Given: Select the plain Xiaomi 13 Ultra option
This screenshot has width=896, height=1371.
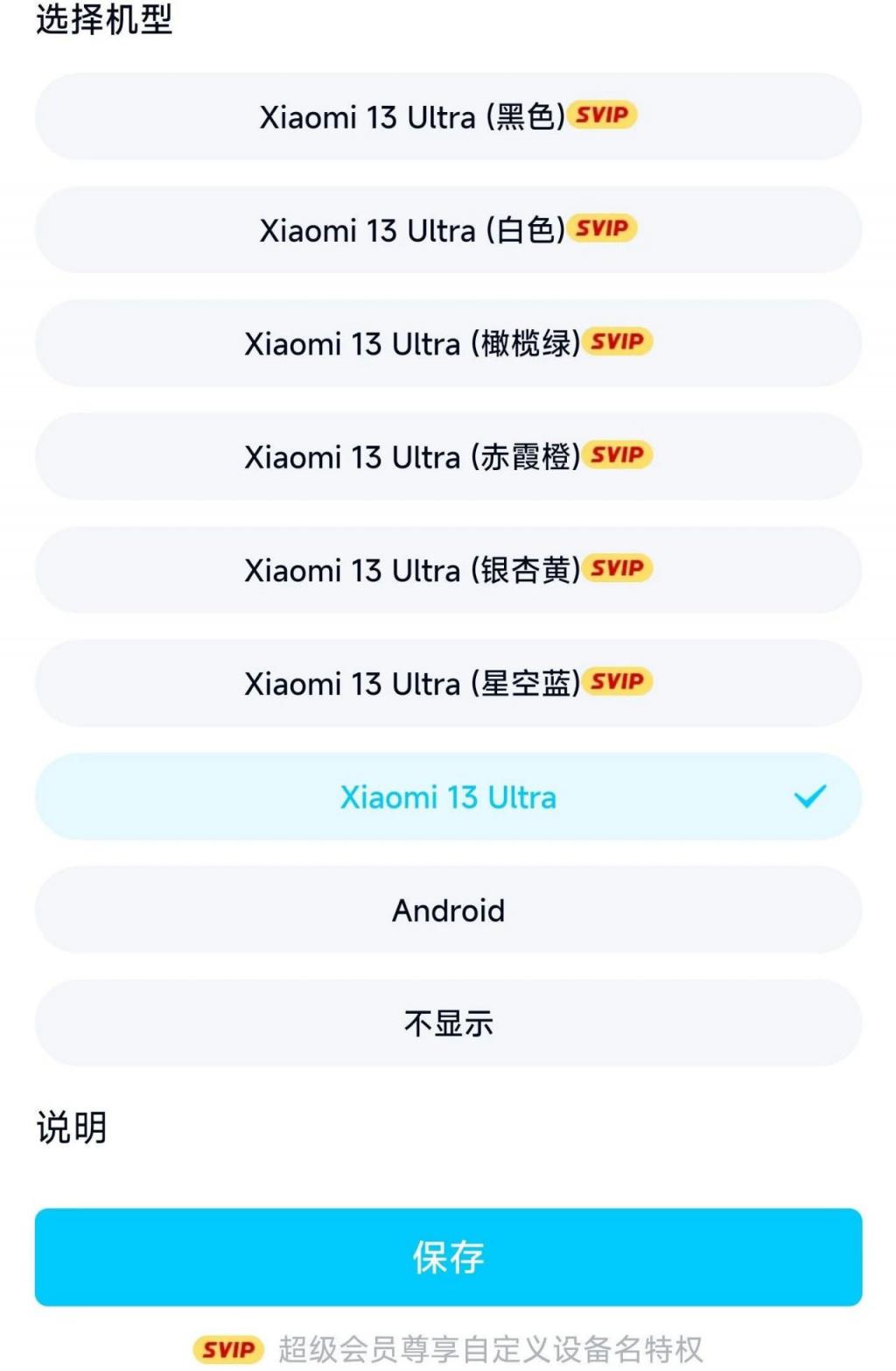Looking at the screenshot, I should (448, 797).
